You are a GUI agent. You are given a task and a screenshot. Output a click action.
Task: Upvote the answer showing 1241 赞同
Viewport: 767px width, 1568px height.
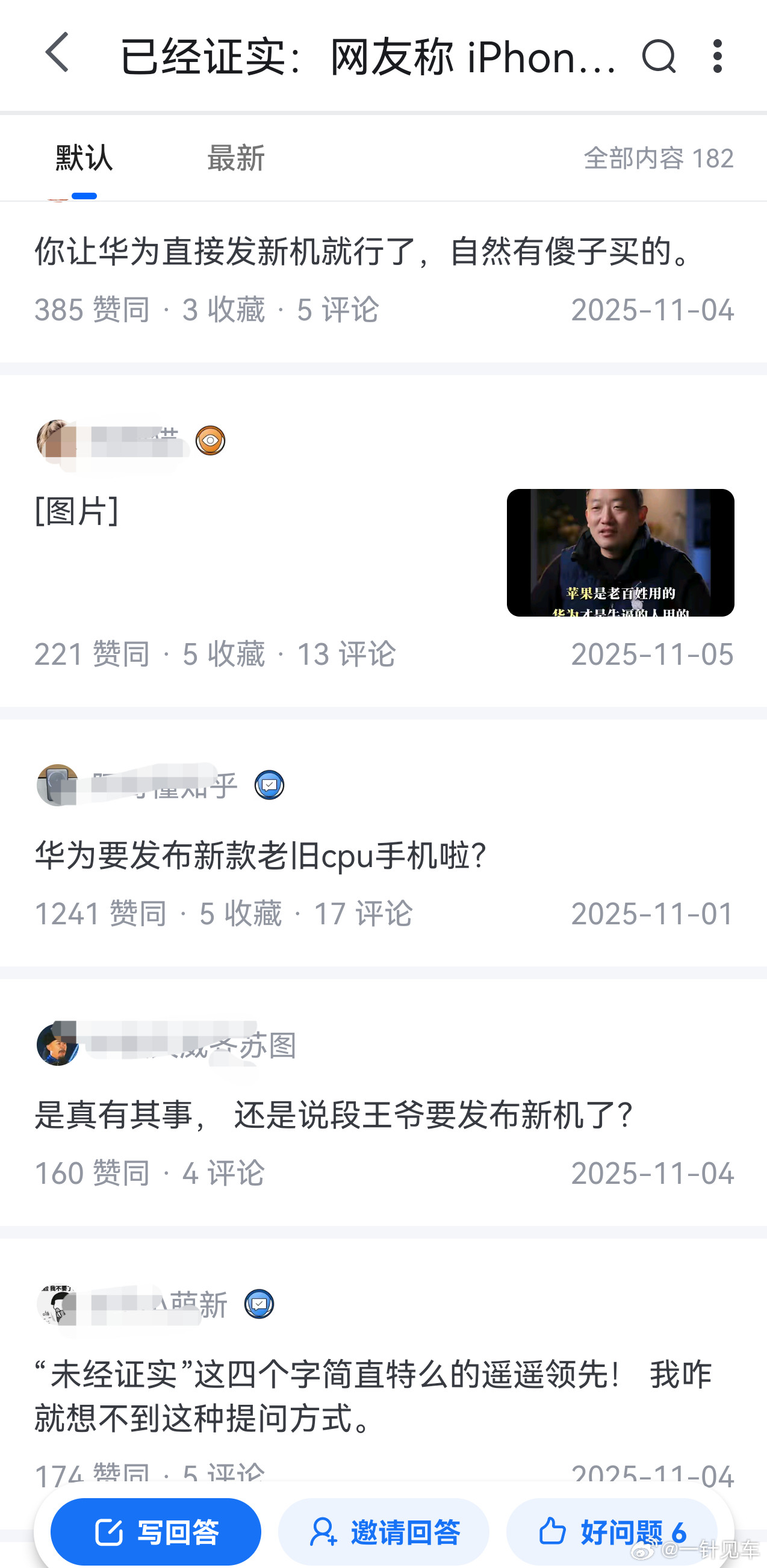click(x=101, y=913)
